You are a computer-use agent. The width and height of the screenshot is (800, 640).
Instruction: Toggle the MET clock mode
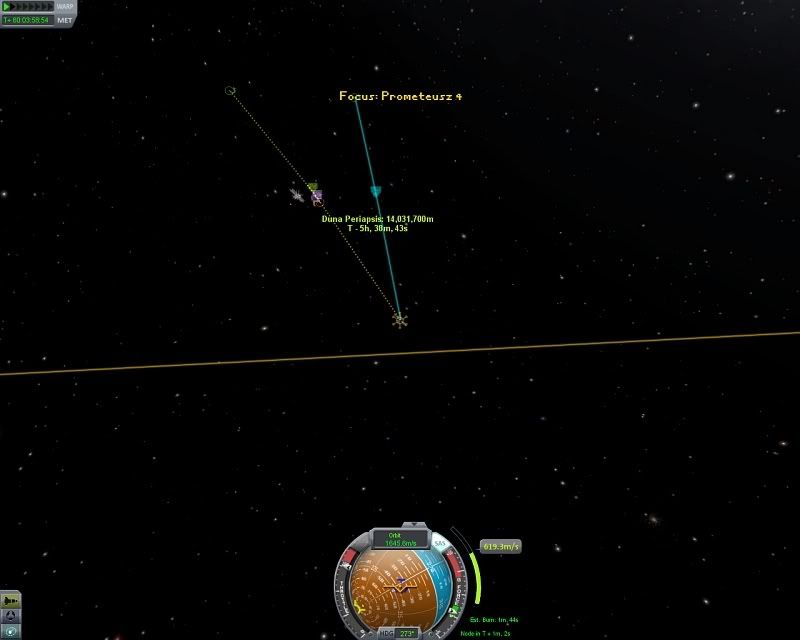tap(64, 19)
